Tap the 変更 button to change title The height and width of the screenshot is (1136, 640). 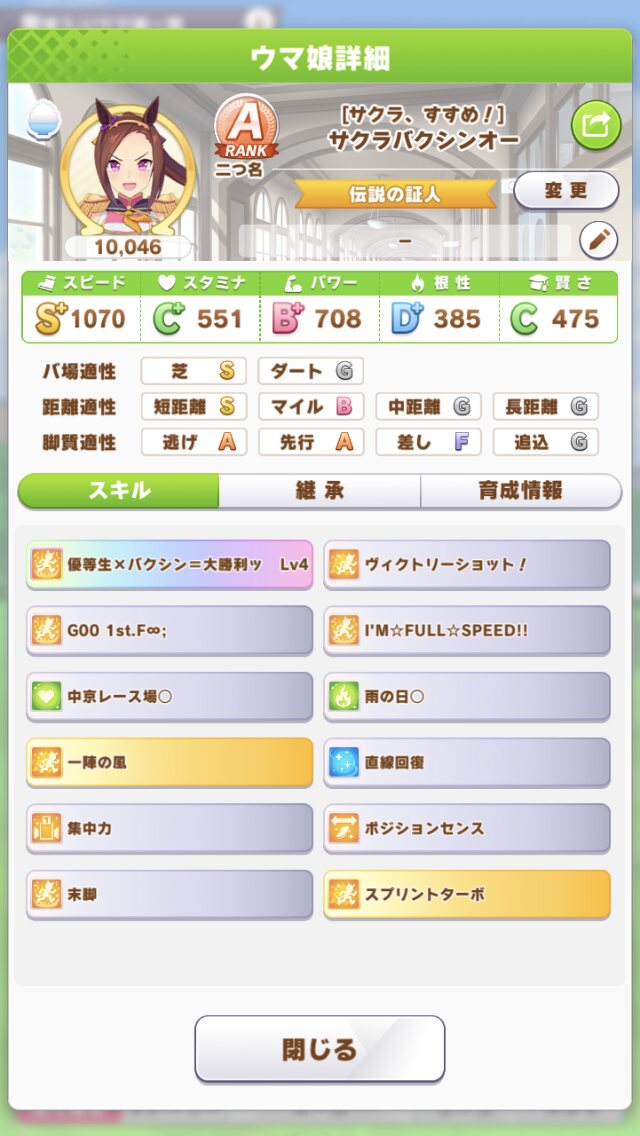565,191
